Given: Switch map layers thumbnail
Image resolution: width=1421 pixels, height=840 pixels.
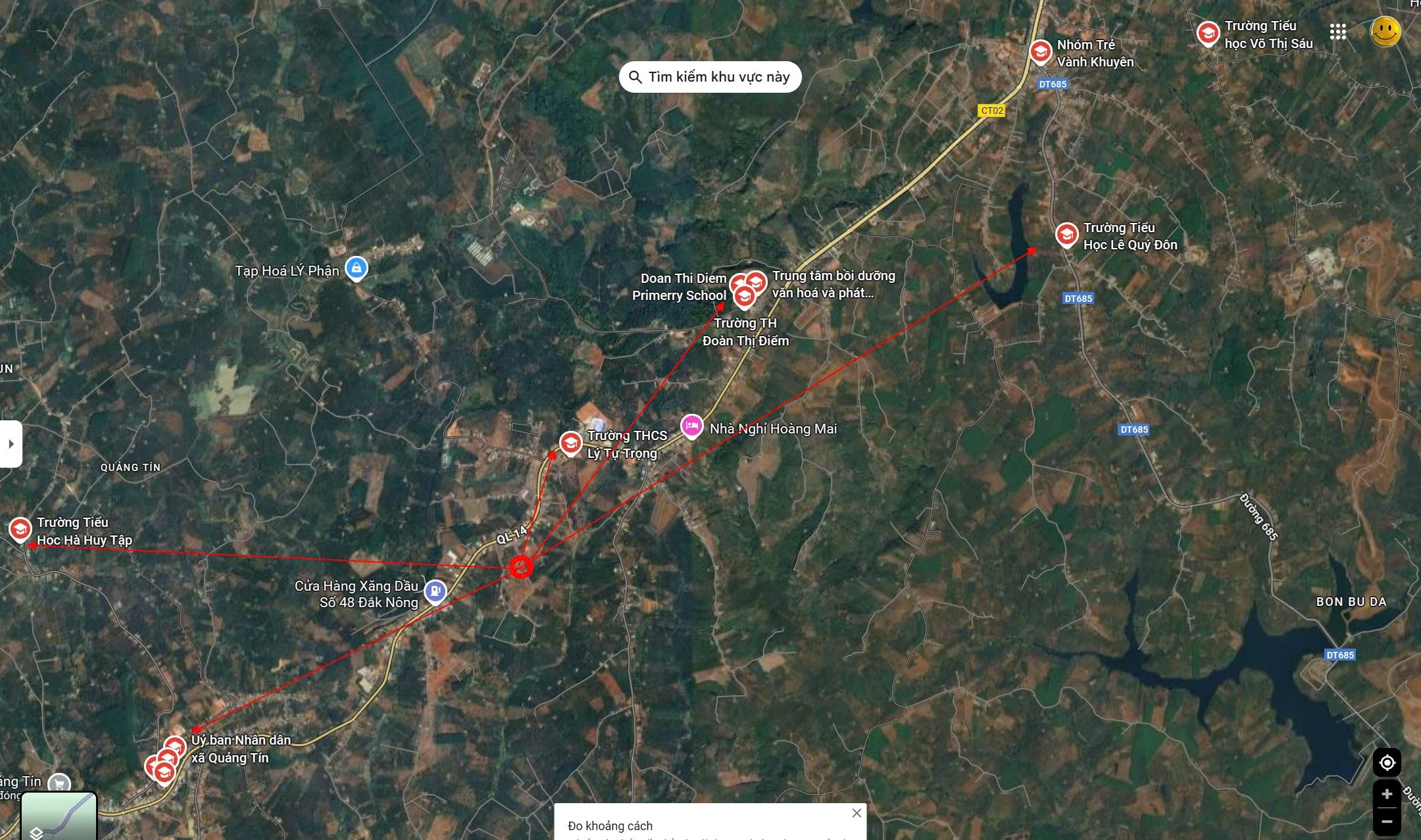Looking at the screenshot, I should pyautogui.click(x=59, y=817).
